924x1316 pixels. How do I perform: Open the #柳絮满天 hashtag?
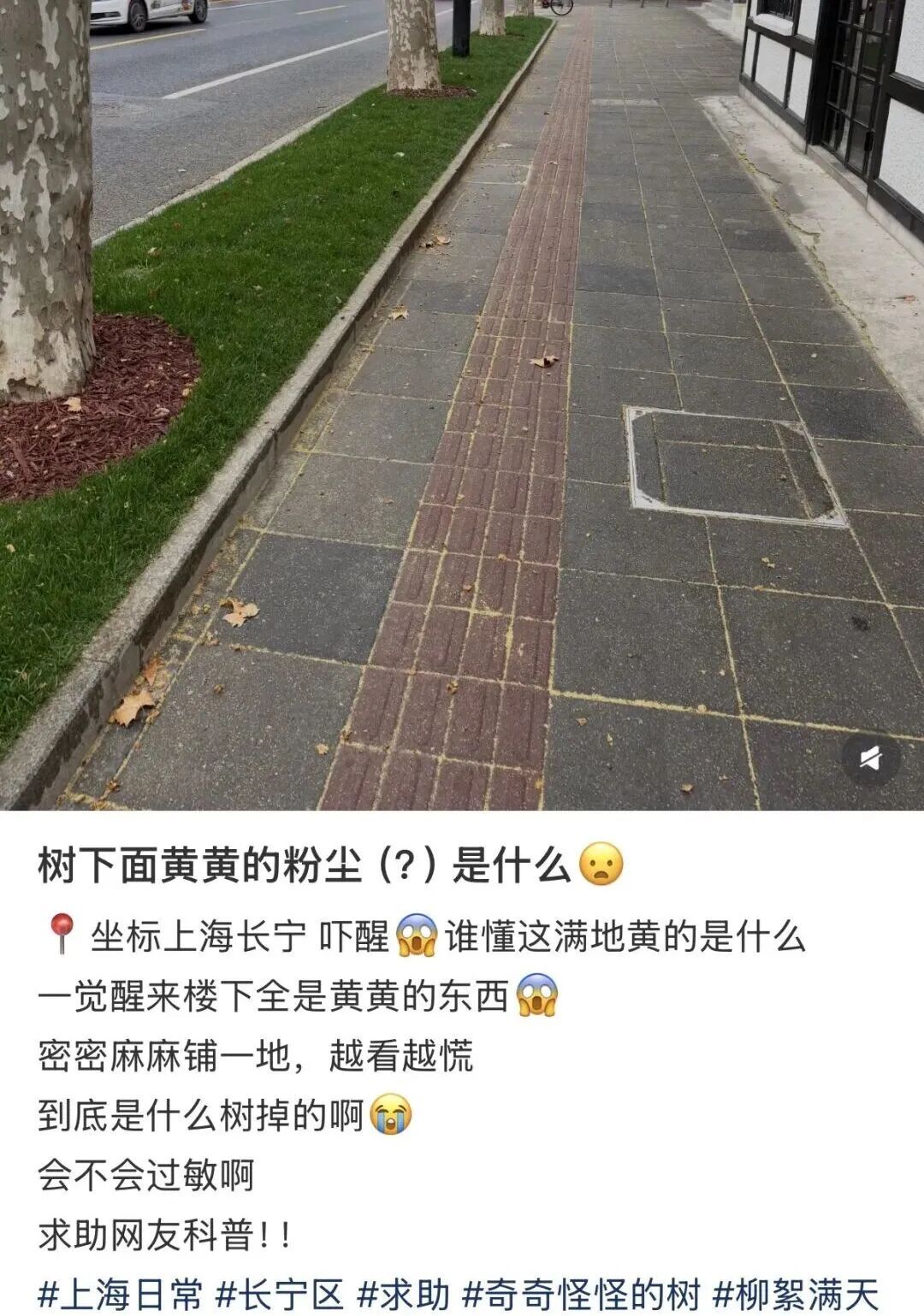click(x=796, y=1295)
